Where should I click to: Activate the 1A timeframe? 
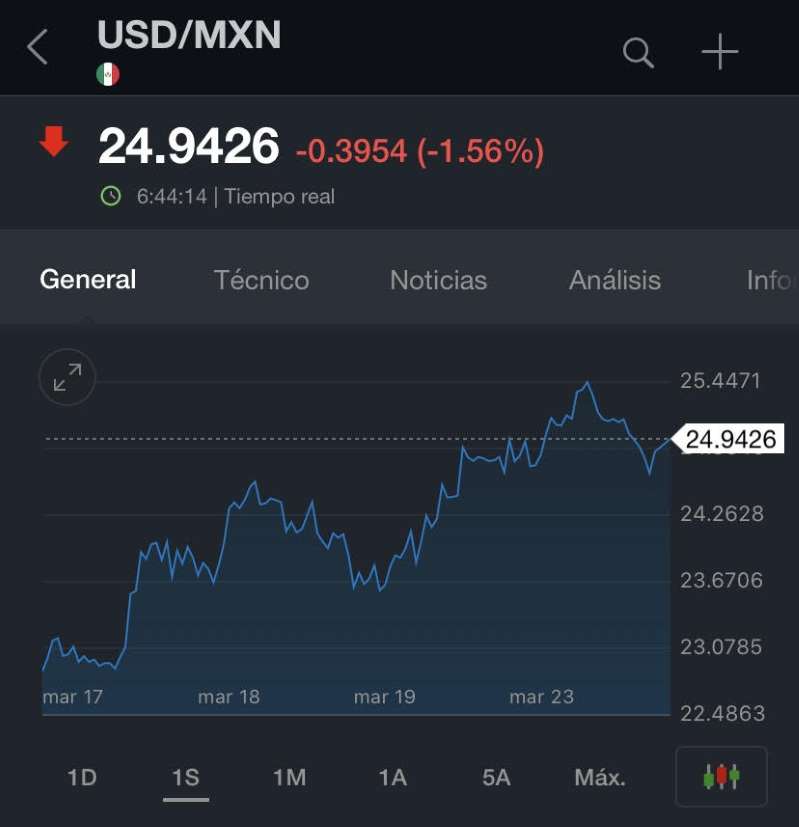(x=390, y=777)
